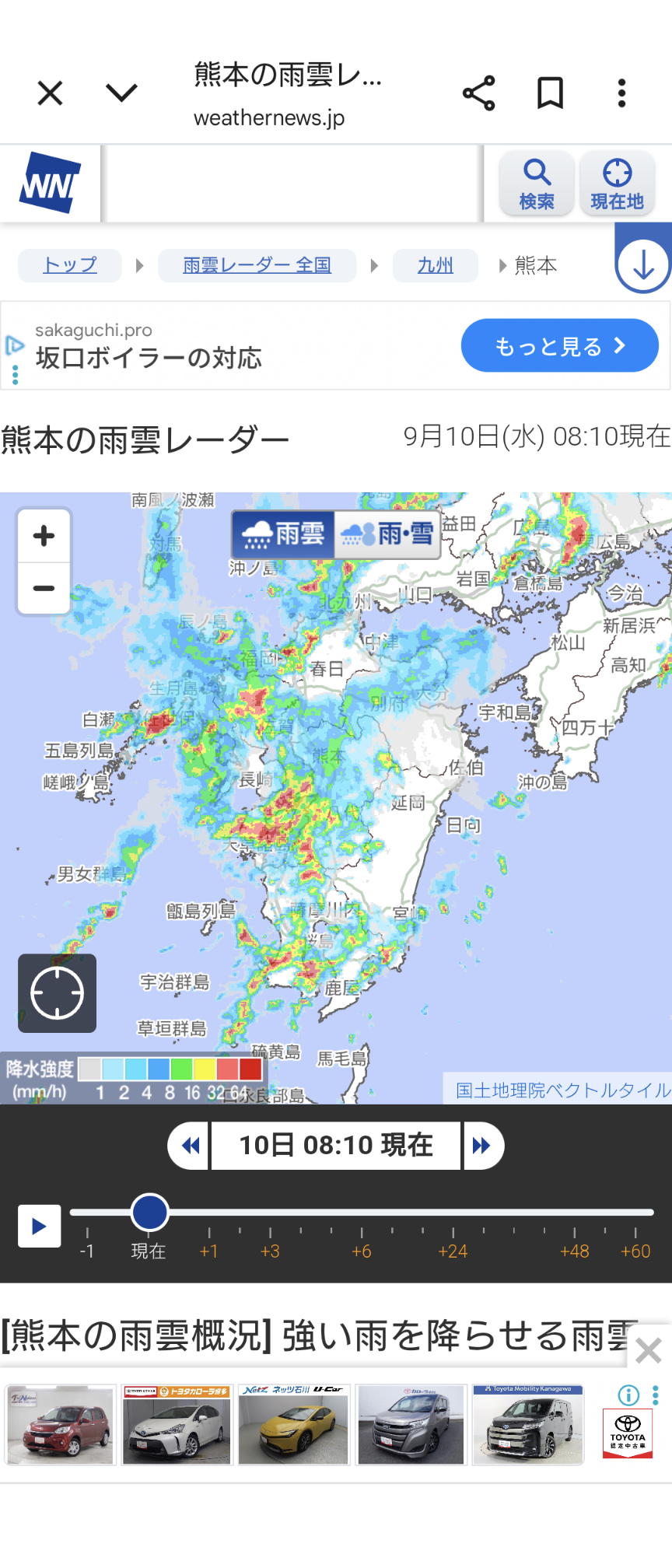Screen dimensions: 672x1568
Task: Center the map on my location
Action: (x=58, y=993)
